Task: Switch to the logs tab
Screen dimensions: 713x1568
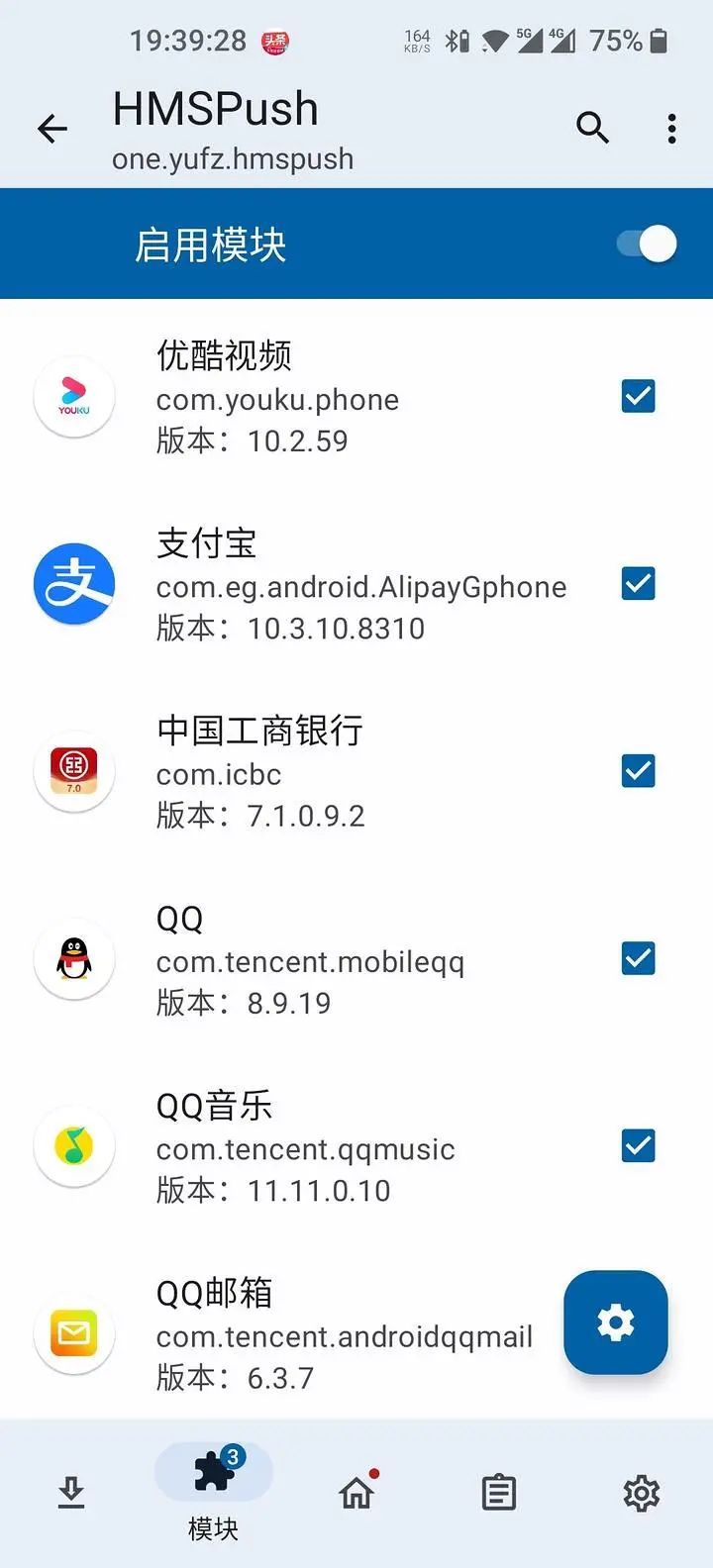Action: (x=499, y=1493)
